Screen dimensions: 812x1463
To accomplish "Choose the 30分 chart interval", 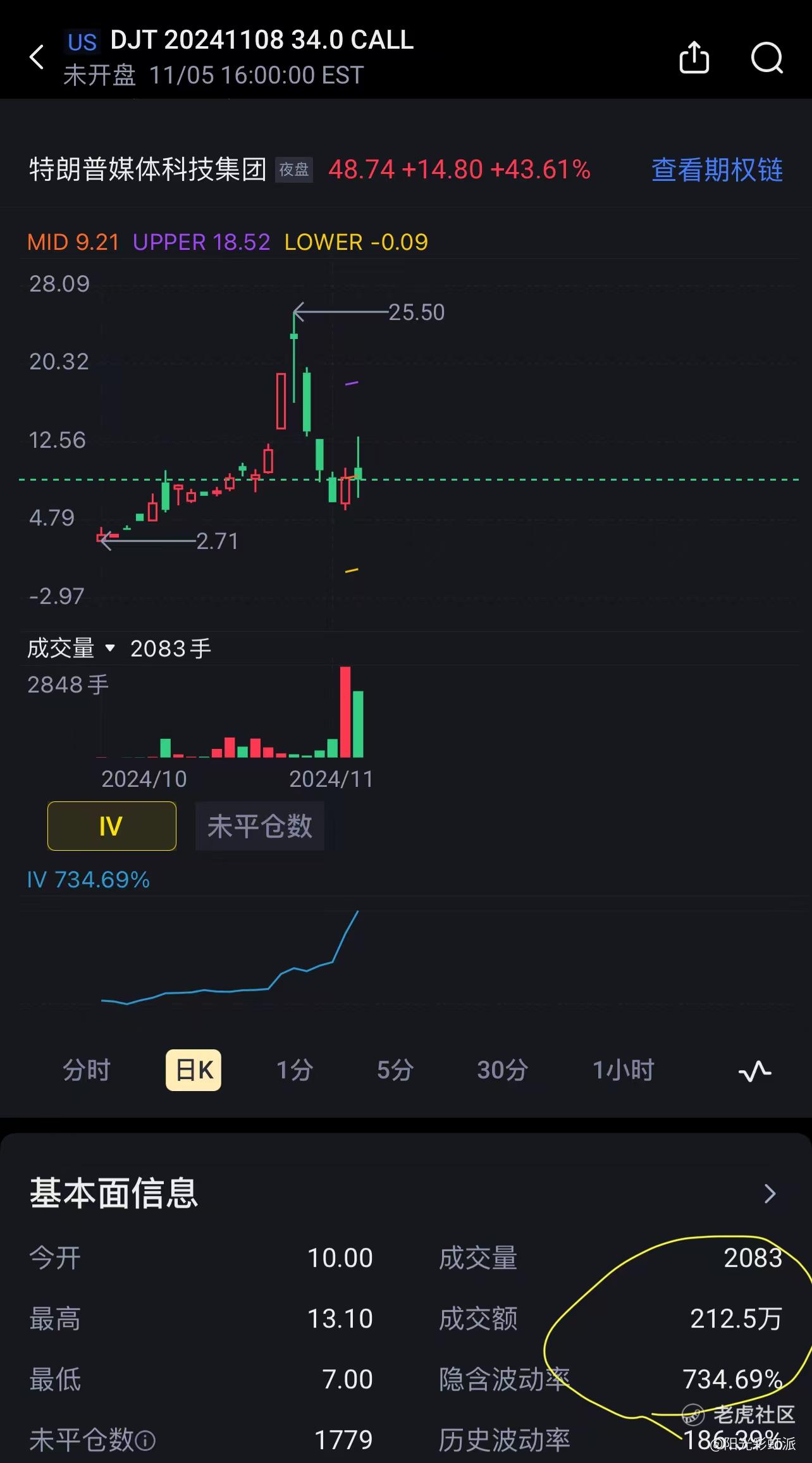I will 502,1070.
